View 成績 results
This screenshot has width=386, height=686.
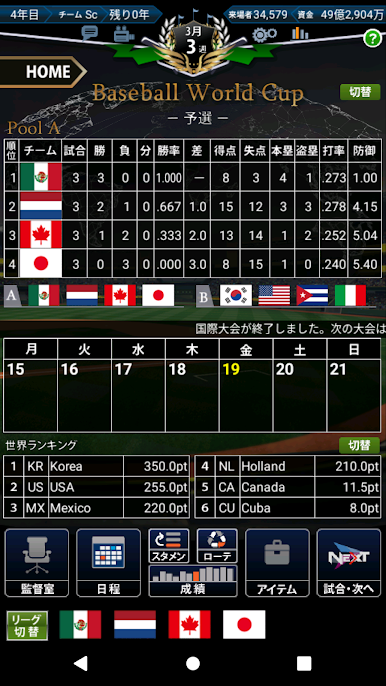(193, 581)
